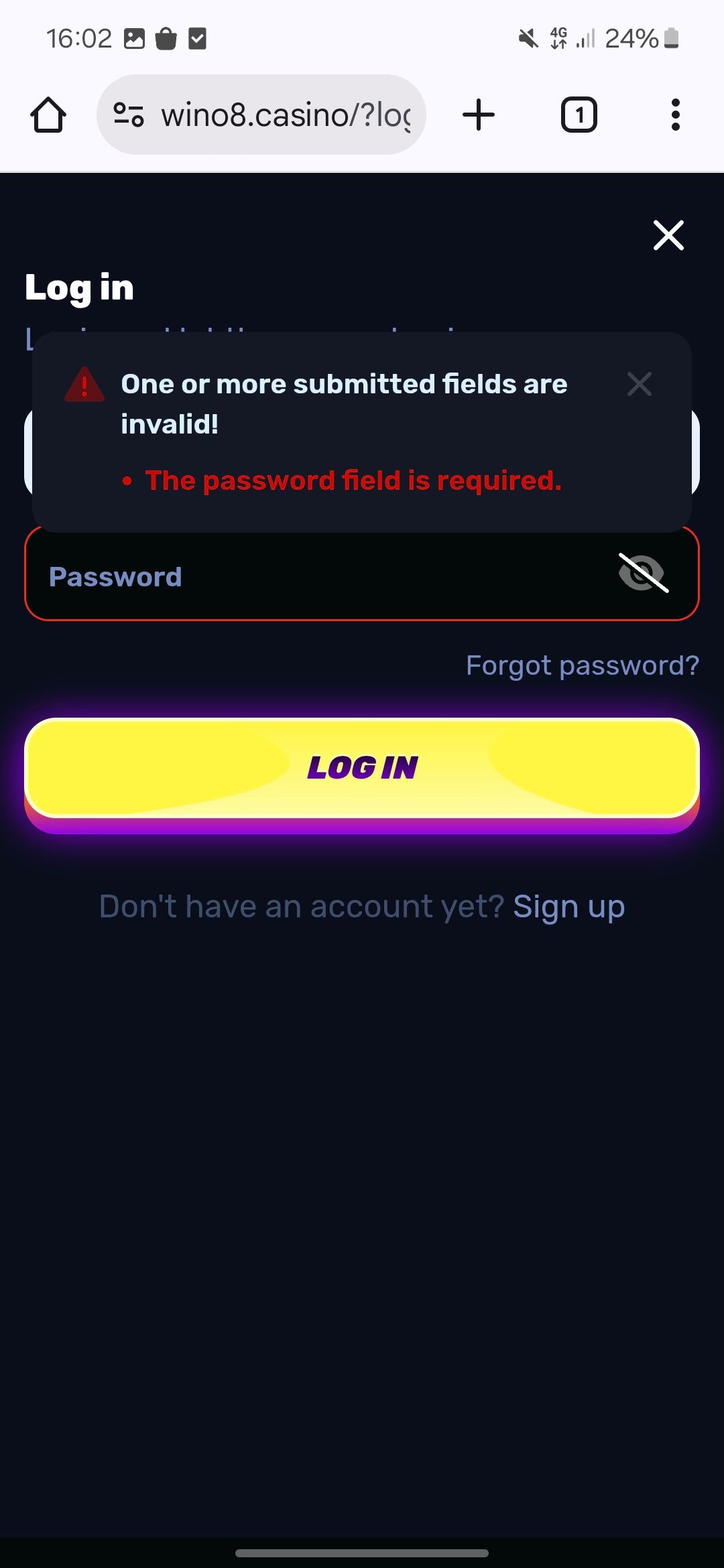
Task: Dismiss the invalid fields error message
Action: point(639,384)
